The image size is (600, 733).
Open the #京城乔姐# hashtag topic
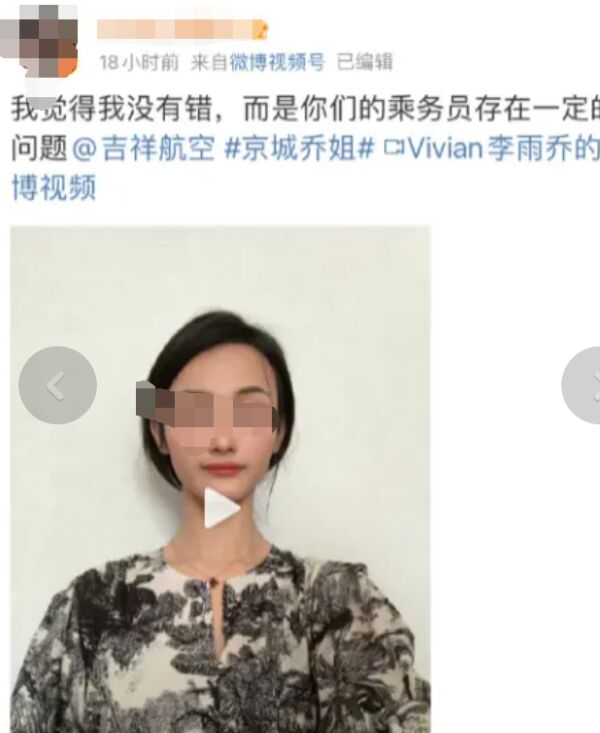298,149
